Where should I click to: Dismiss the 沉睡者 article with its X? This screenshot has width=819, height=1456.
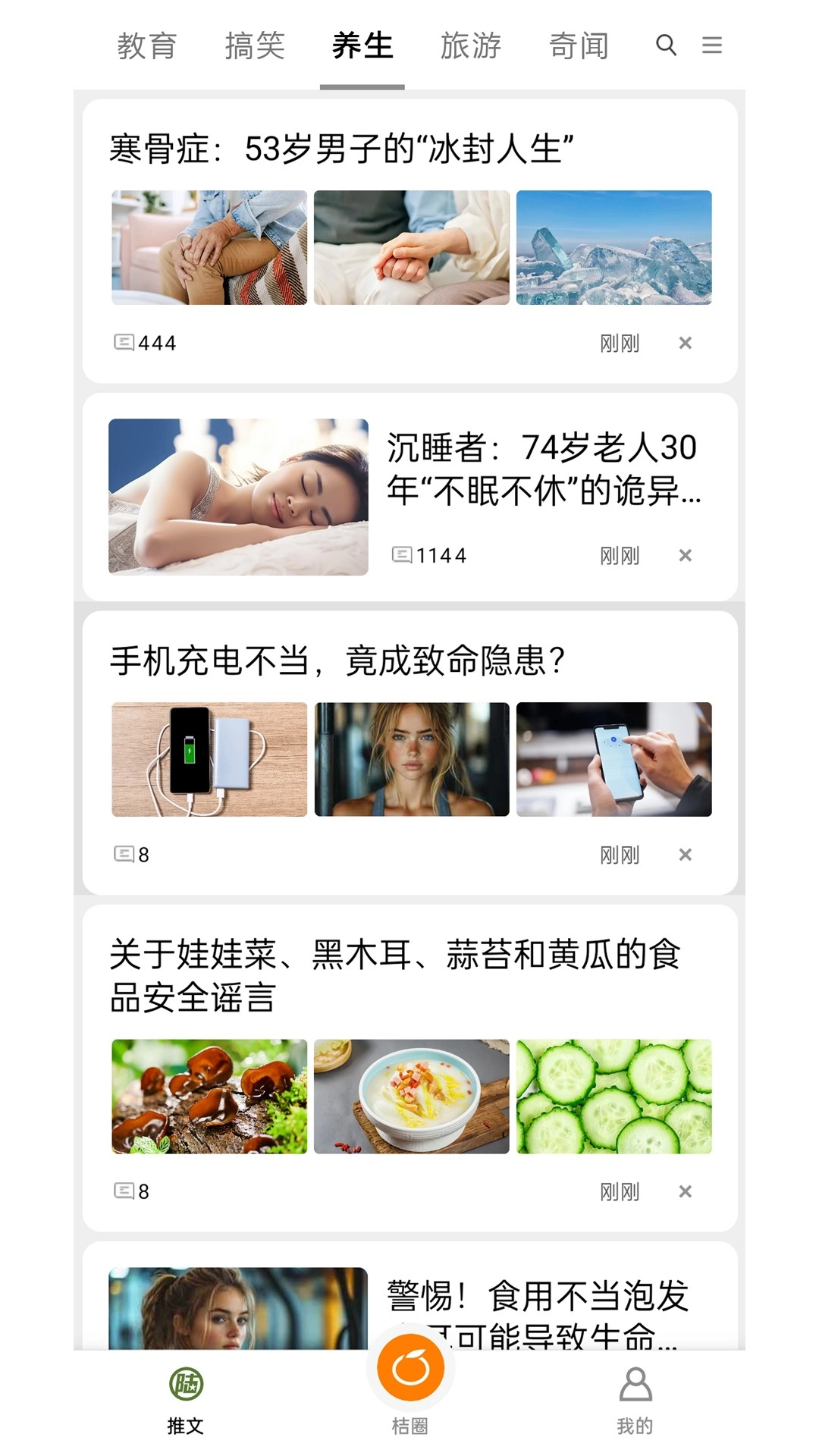[686, 554]
